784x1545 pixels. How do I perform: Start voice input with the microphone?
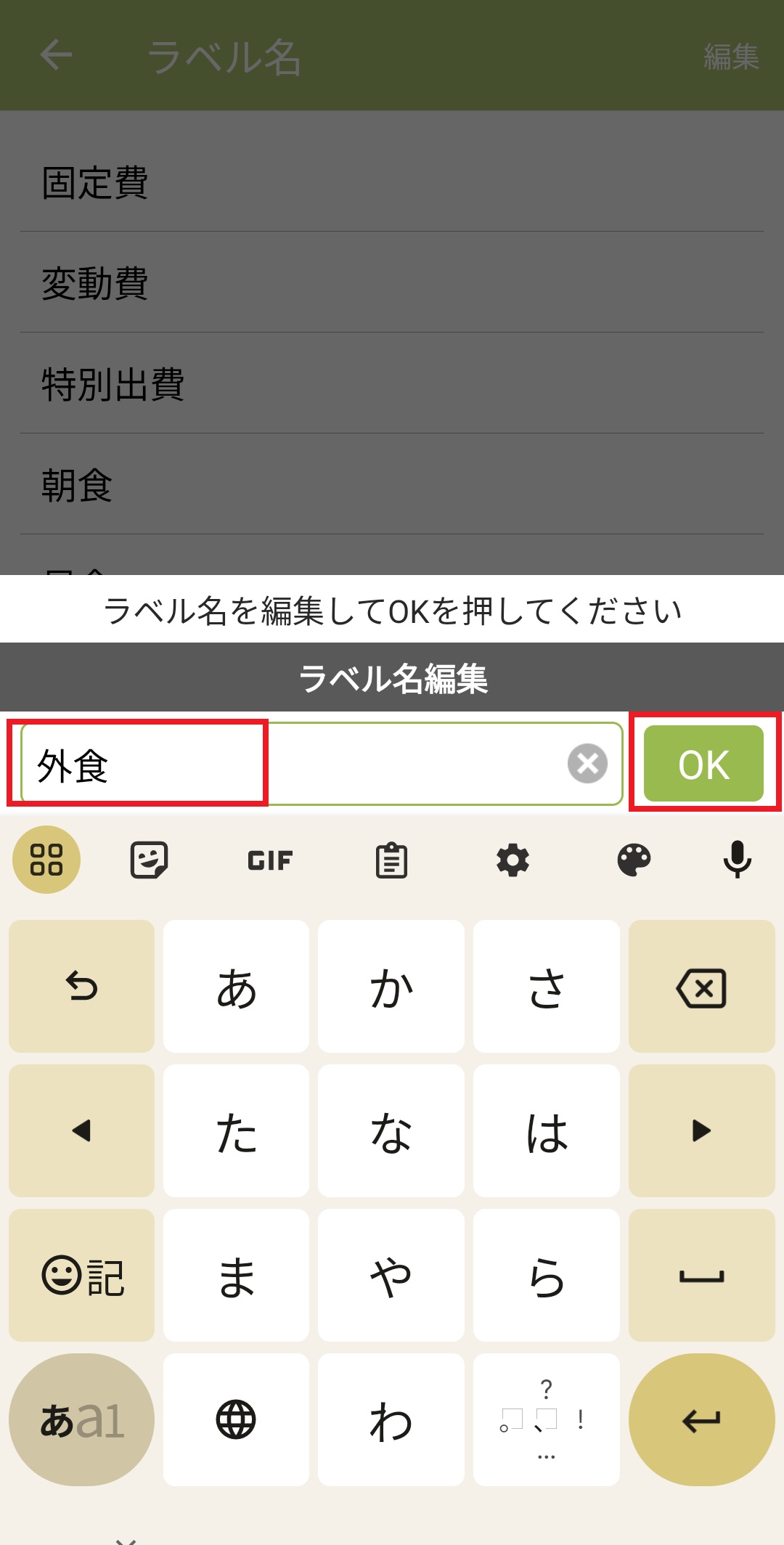(x=737, y=860)
